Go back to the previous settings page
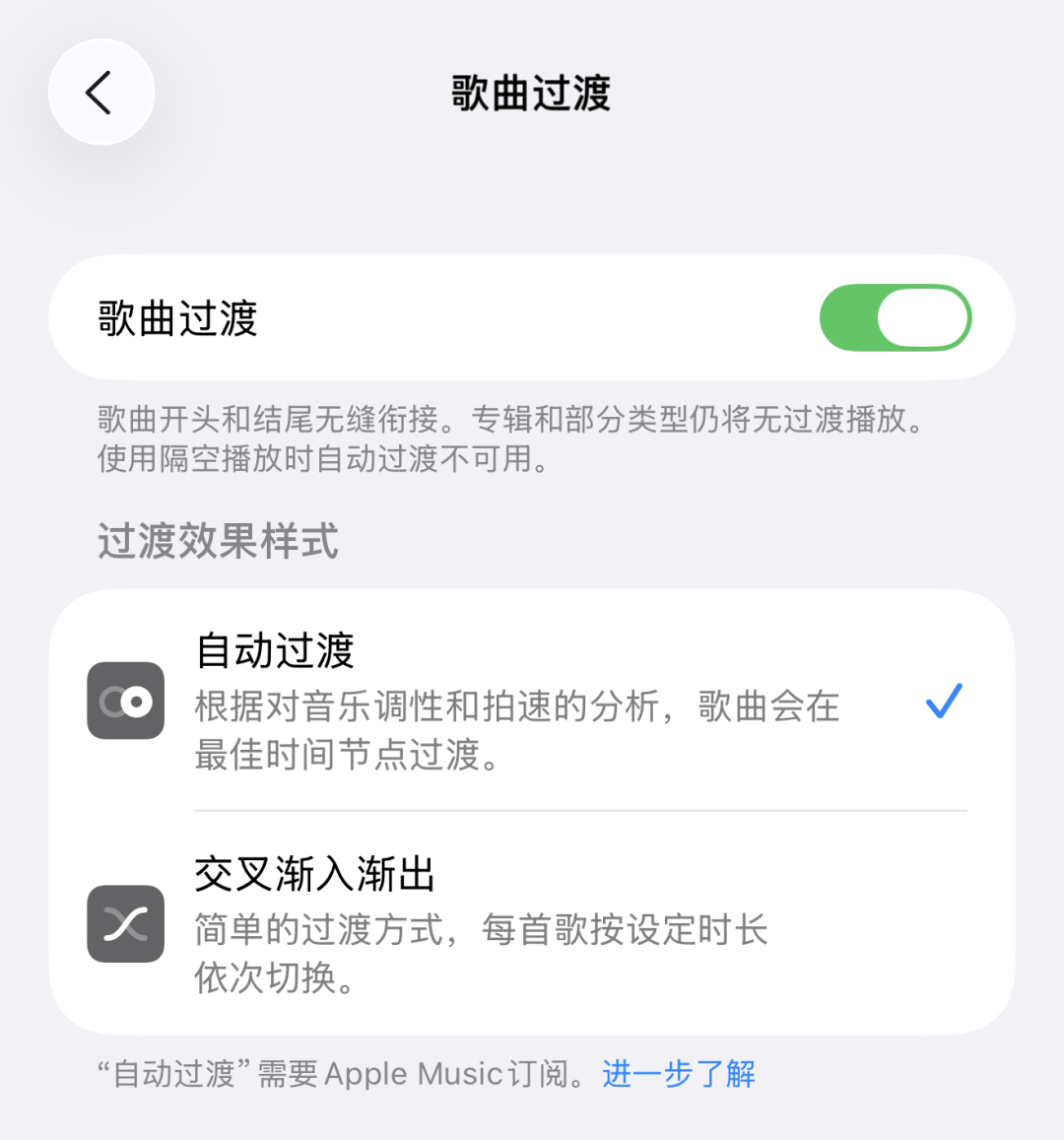Screen dimensions: 1064x1140 100,93
